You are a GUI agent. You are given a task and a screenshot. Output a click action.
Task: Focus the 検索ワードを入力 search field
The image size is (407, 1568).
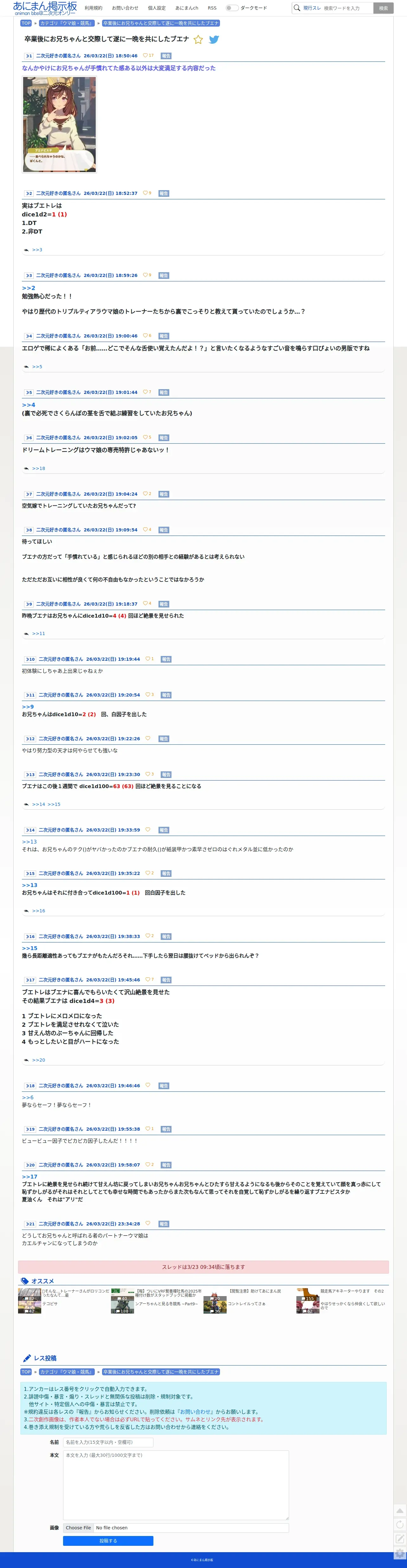click(x=347, y=8)
